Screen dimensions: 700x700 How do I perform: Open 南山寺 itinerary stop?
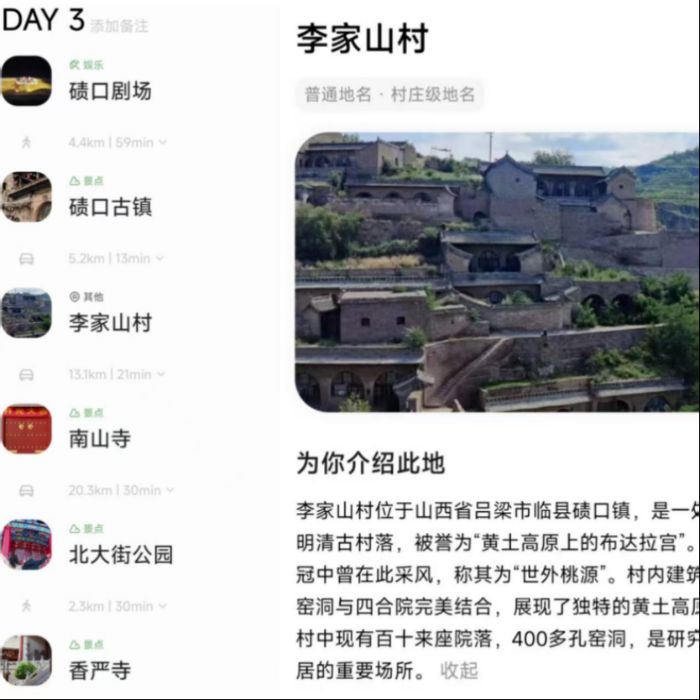[100, 438]
